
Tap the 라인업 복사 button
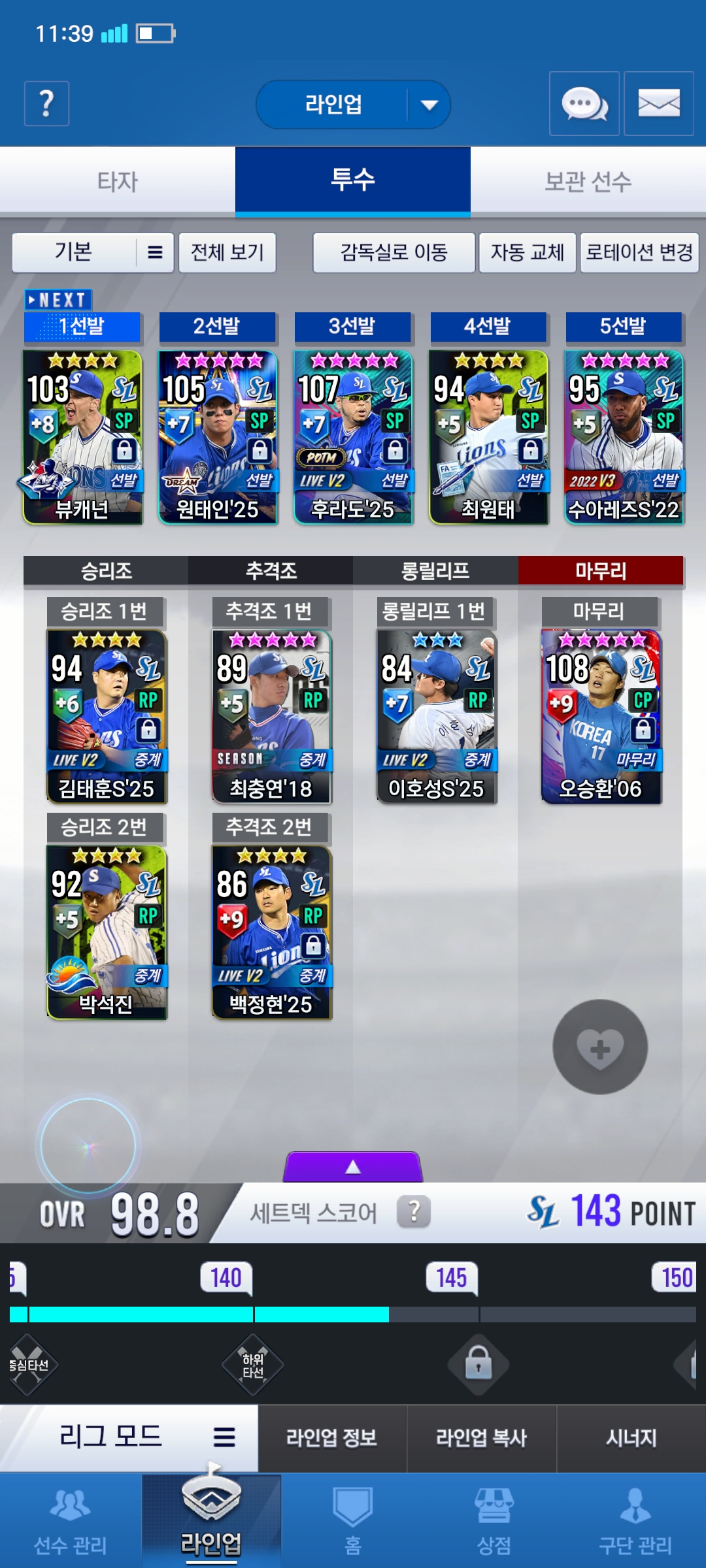(x=481, y=1437)
